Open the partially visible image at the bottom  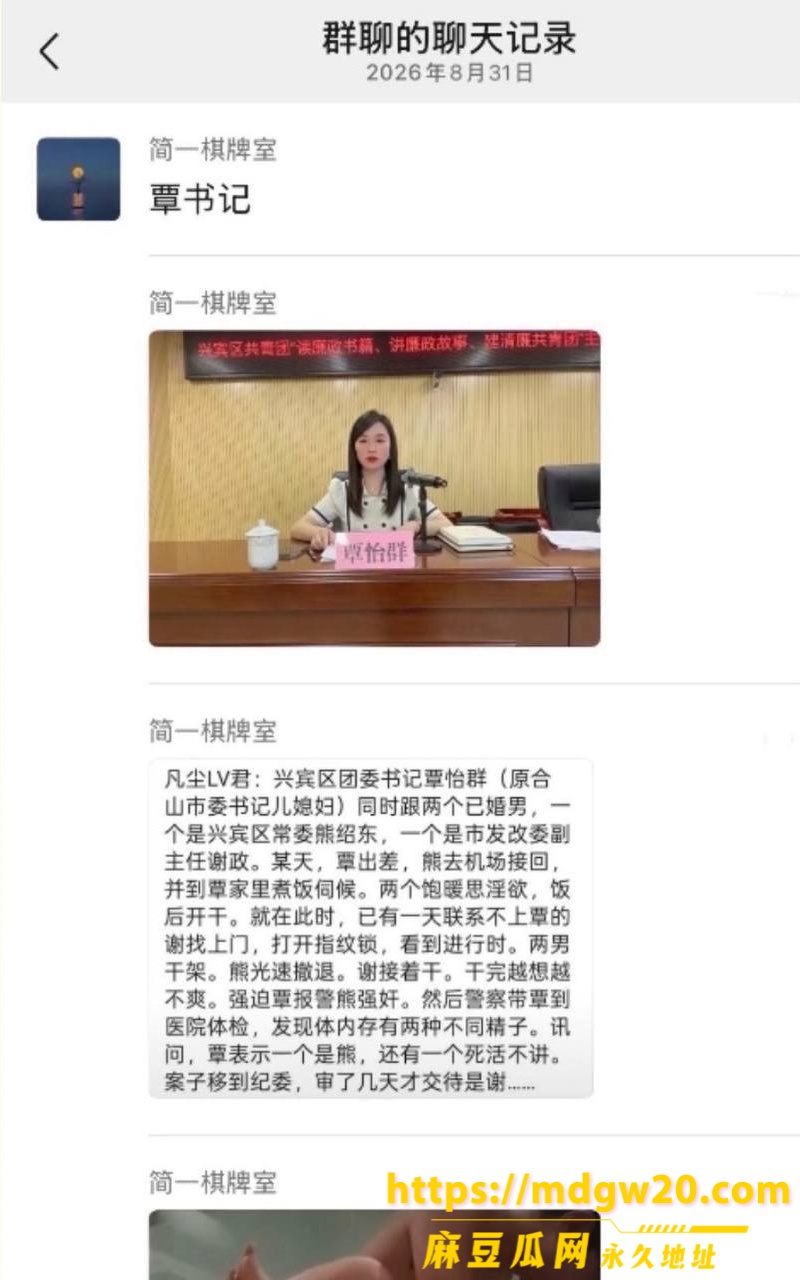coord(375,1244)
